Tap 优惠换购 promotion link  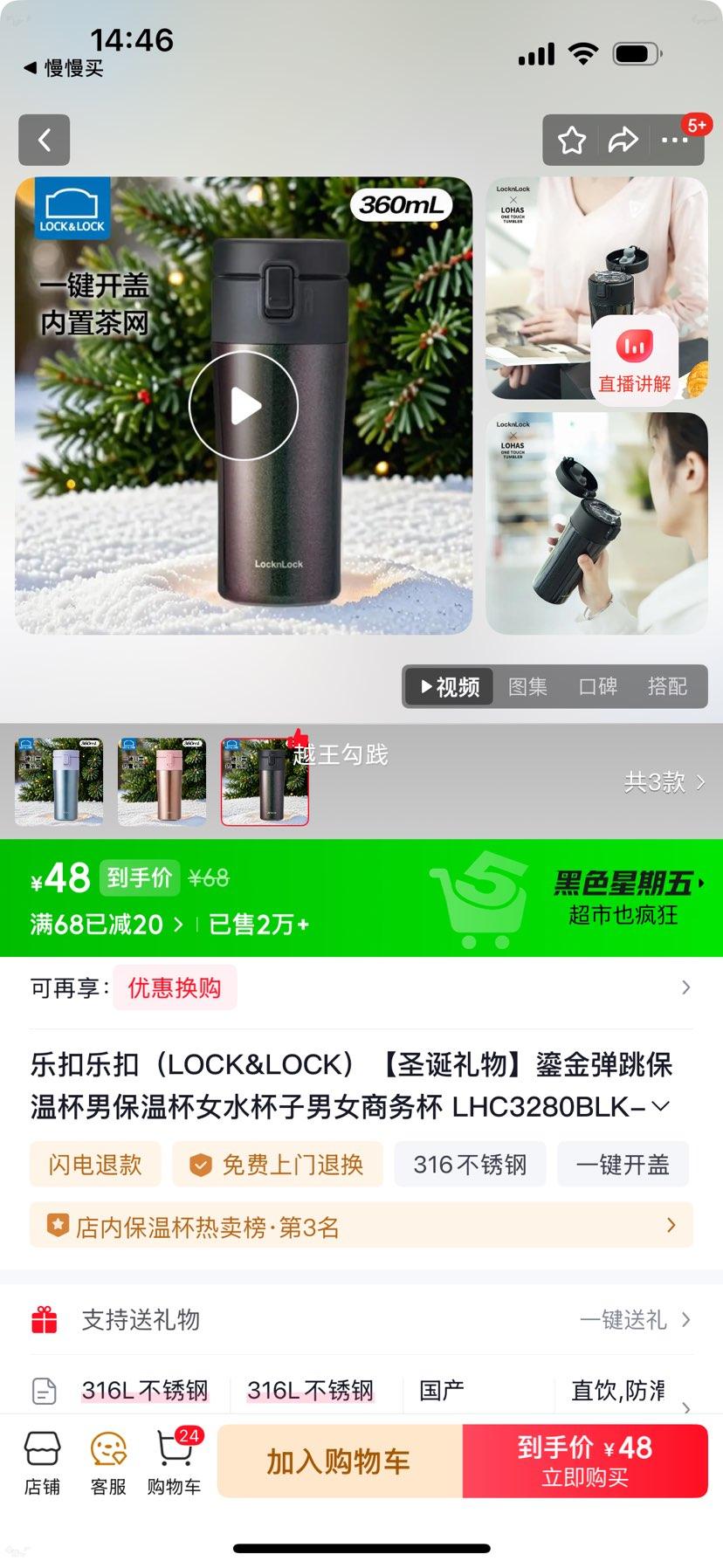tap(175, 987)
